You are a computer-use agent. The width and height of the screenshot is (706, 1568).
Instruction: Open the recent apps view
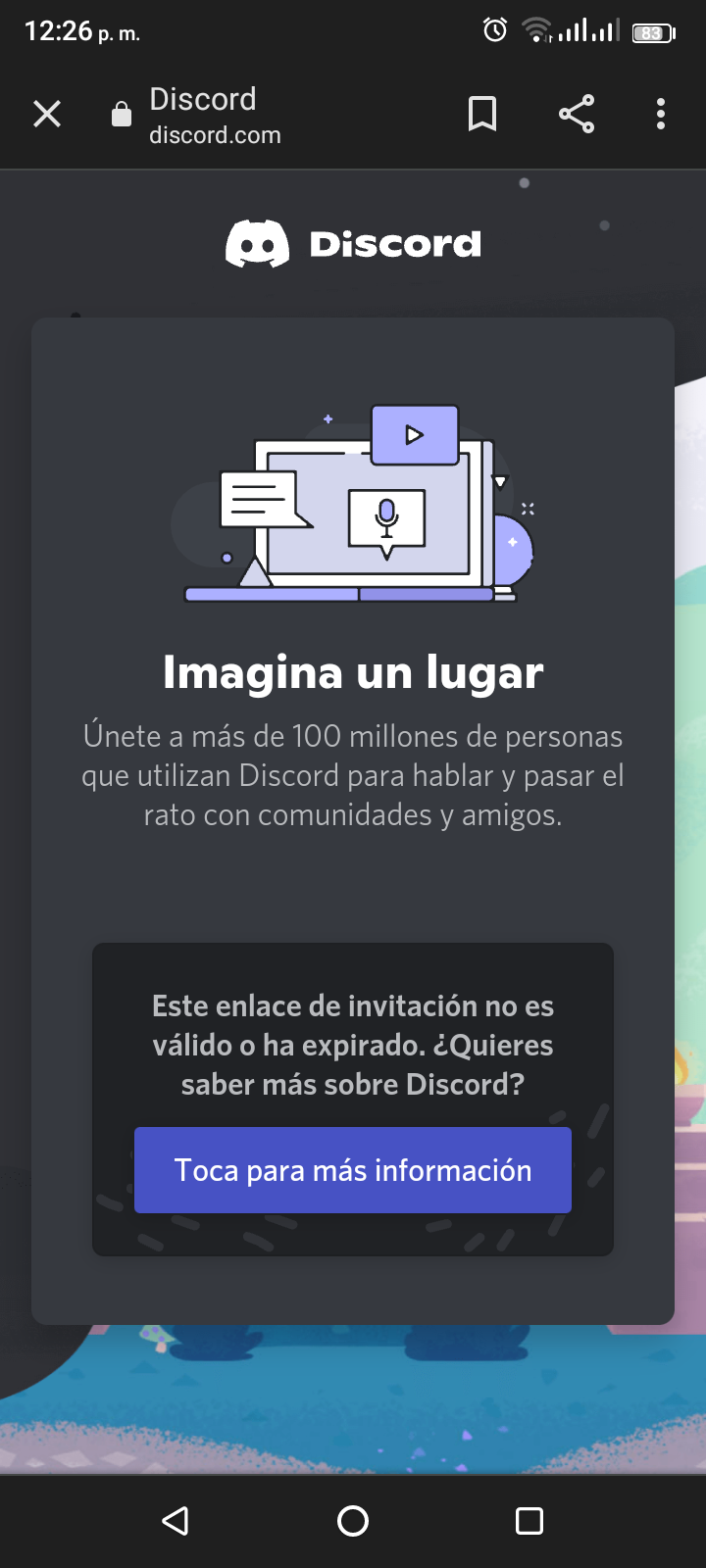pos(529,1521)
